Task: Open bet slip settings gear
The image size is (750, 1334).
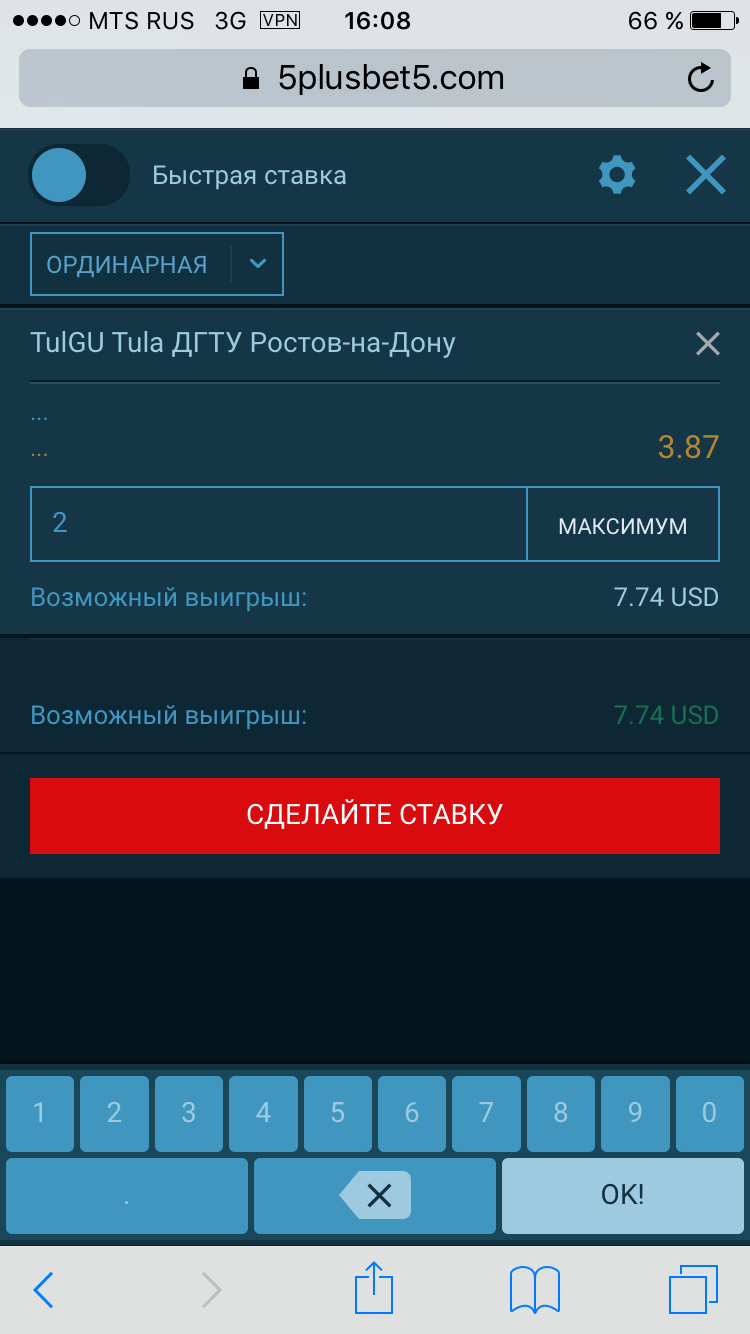Action: pos(616,175)
